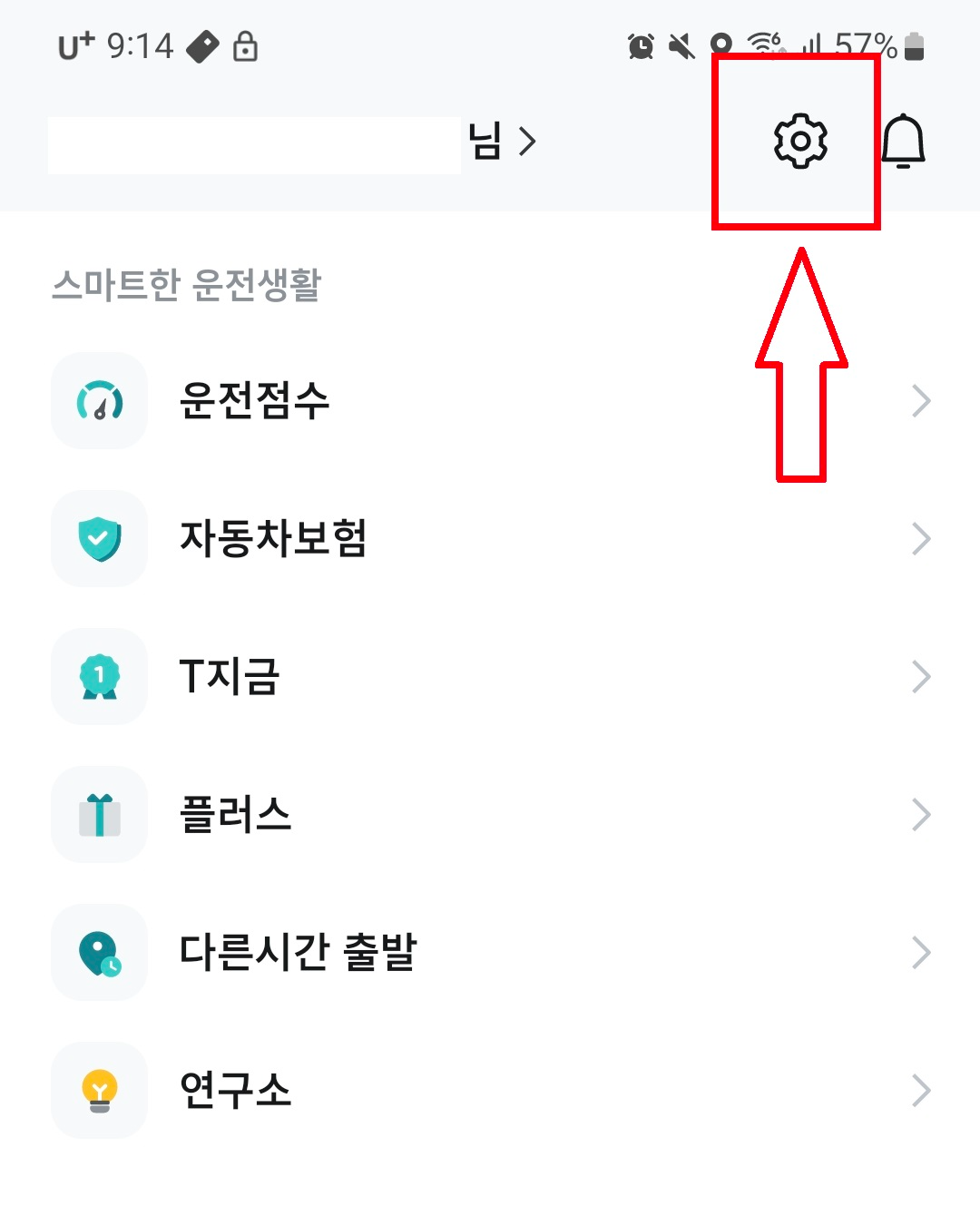Click the 플러스 row chevron
Screen dimensions: 980x1216
point(922,815)
